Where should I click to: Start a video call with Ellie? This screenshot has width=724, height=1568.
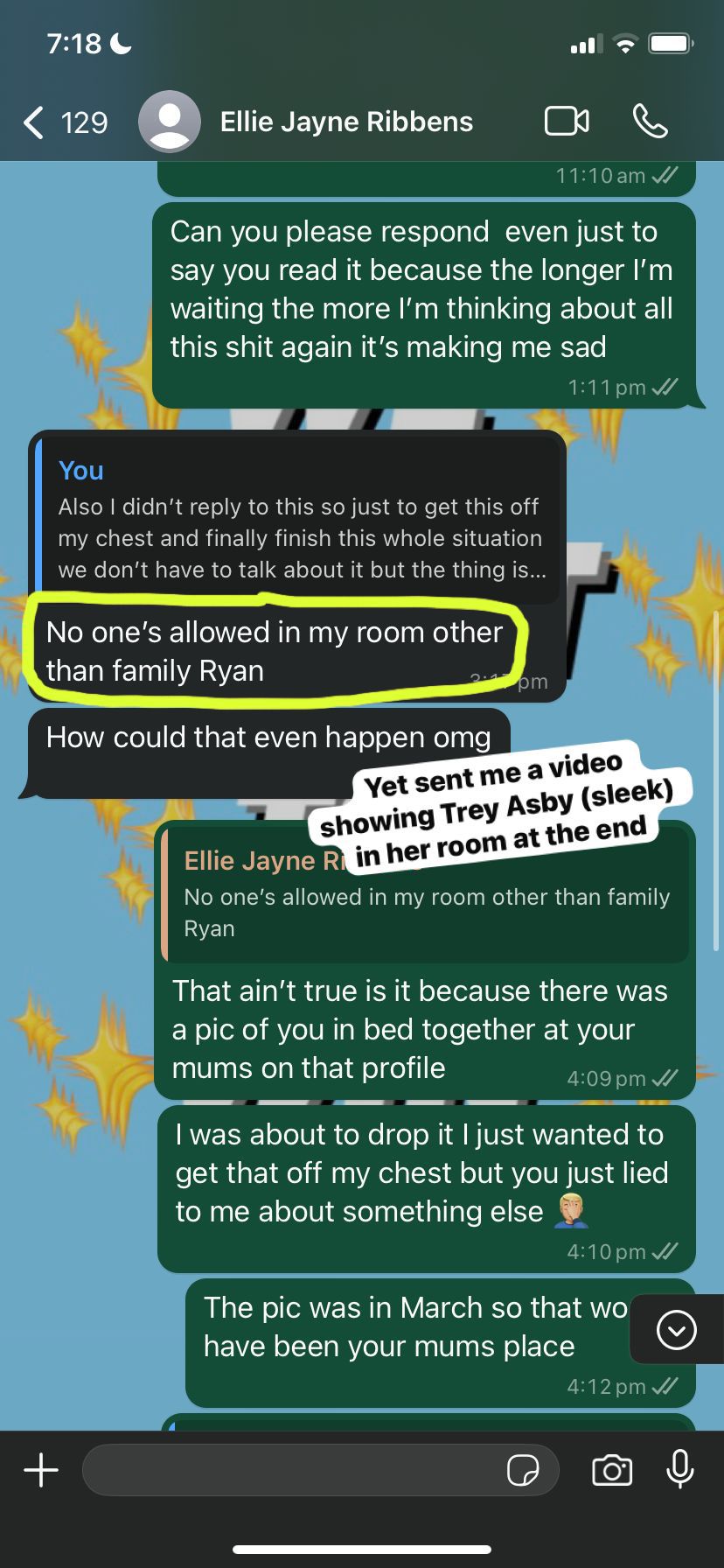[x=567, y=122]
